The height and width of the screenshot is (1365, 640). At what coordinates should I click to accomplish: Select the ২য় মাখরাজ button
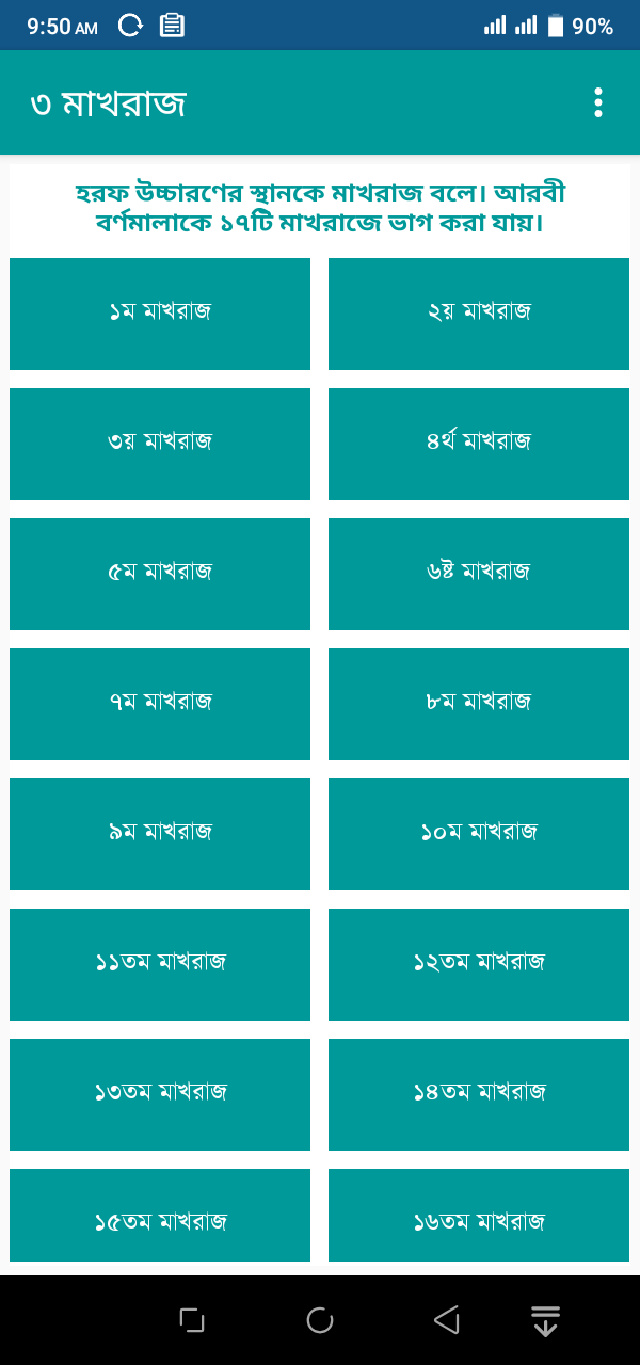[479, 313]
